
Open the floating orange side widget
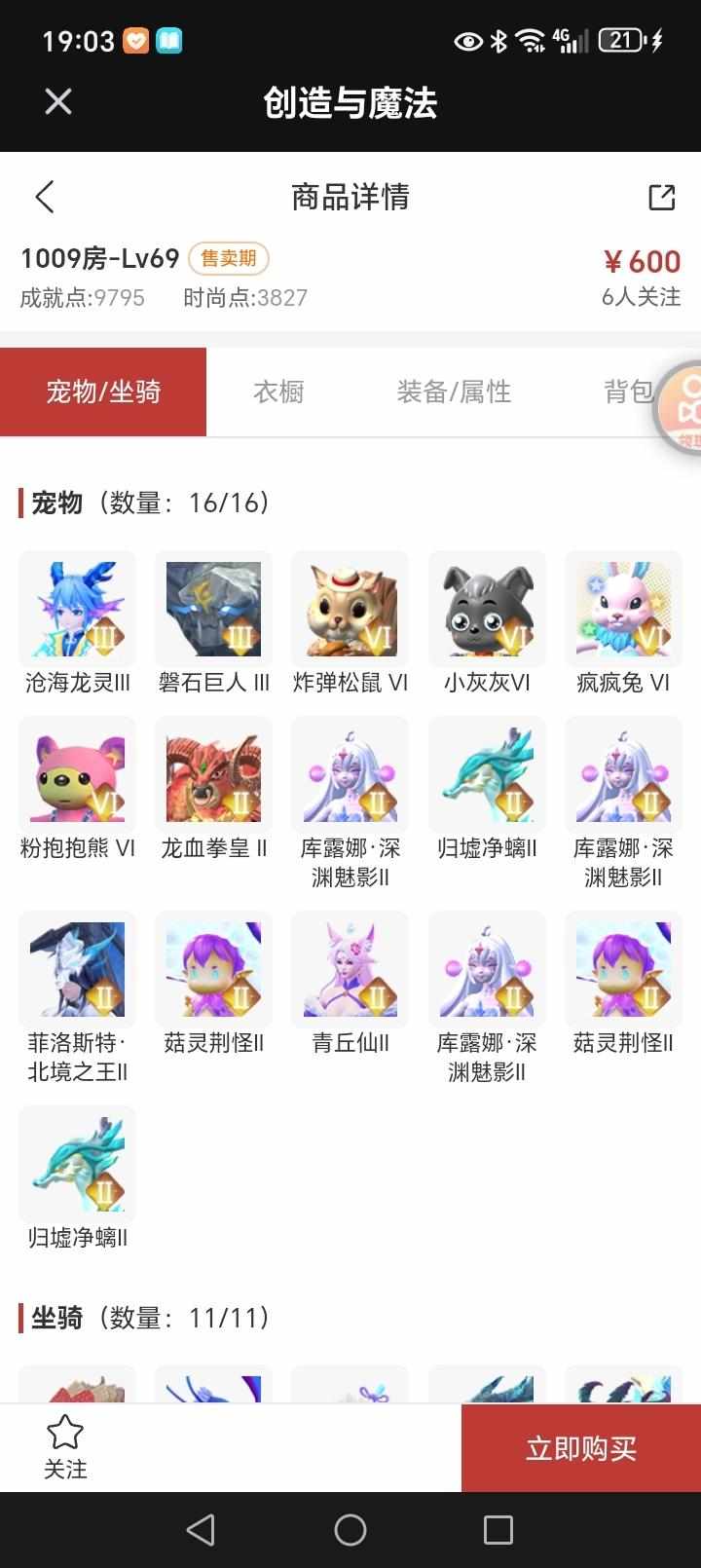683,409
